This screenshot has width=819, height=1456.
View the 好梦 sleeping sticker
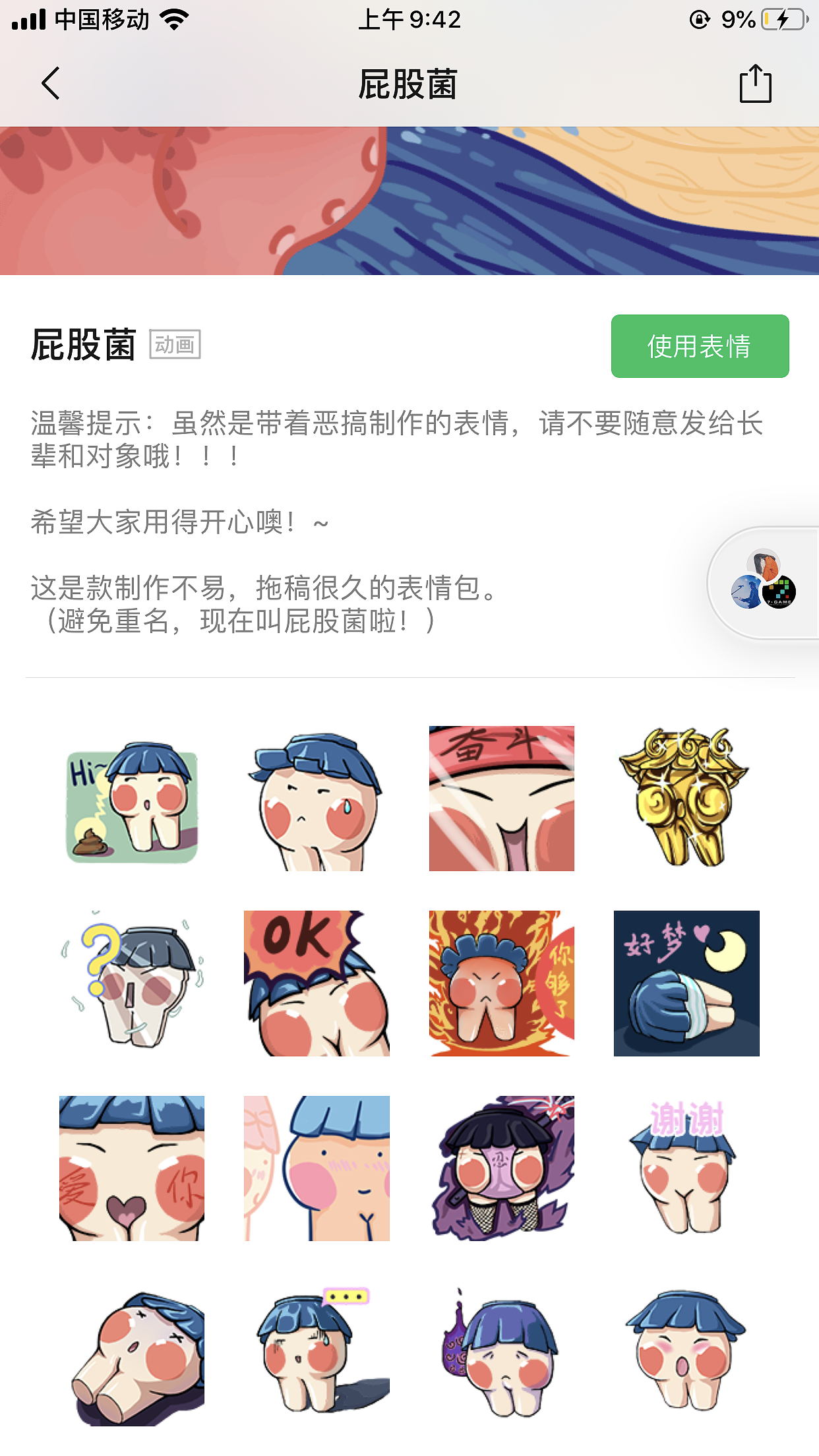tap(686, 983)
